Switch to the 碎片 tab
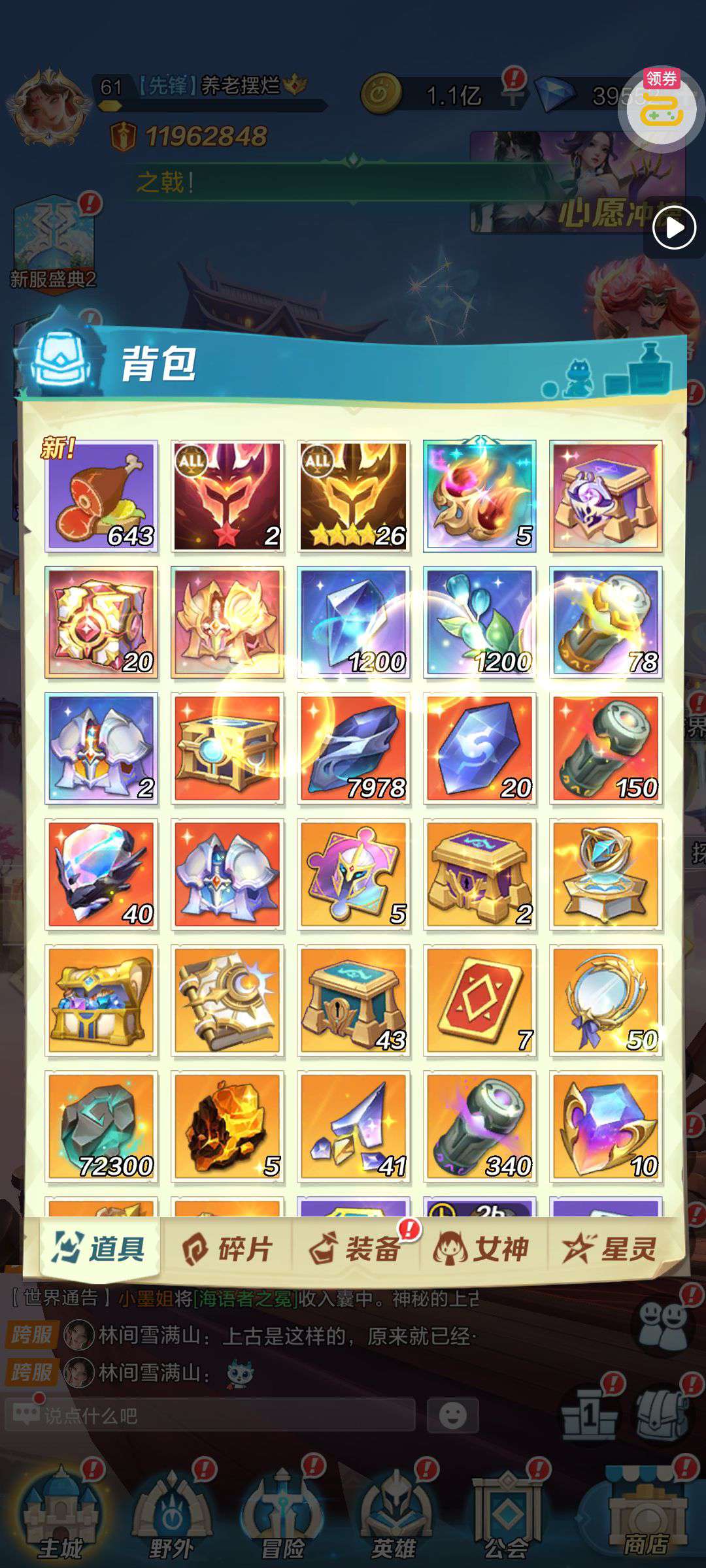 [227, 1249]
